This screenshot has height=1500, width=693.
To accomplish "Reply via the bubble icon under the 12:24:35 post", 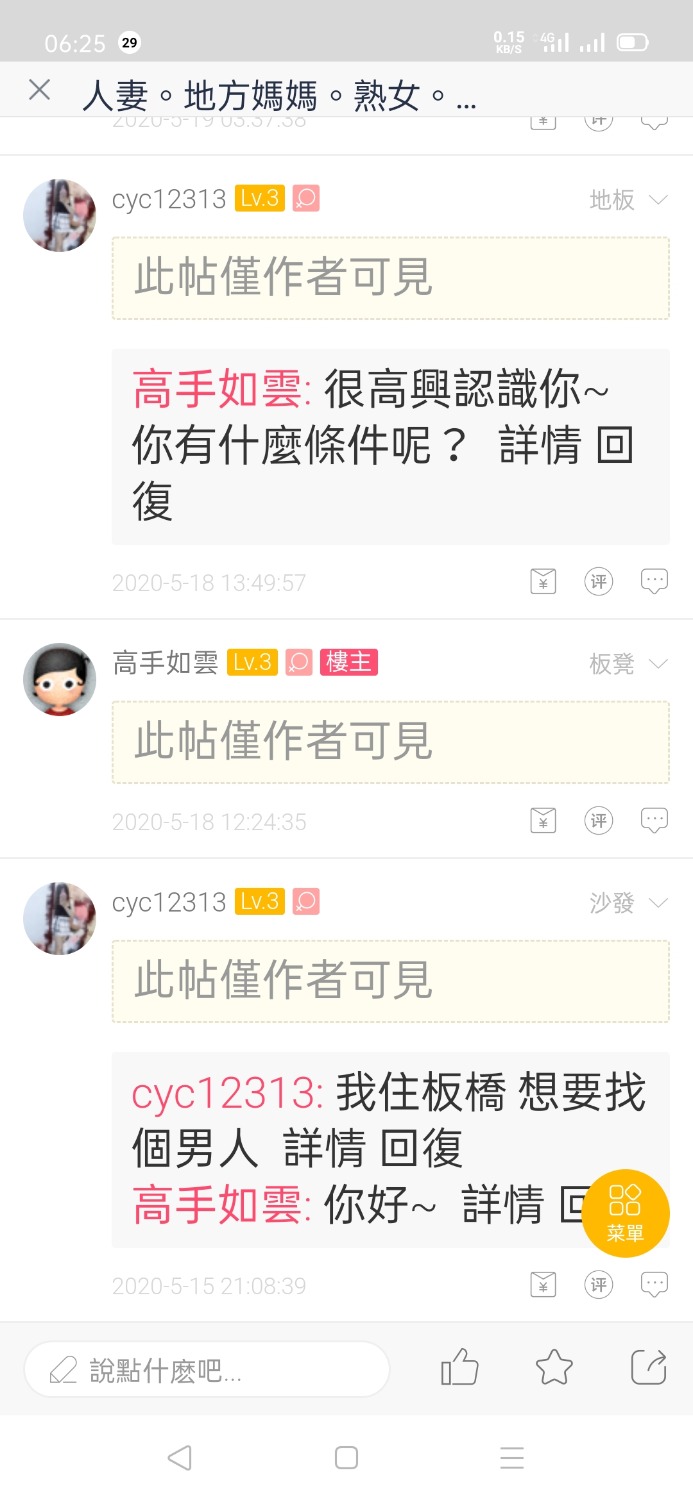I will point(654,821).
